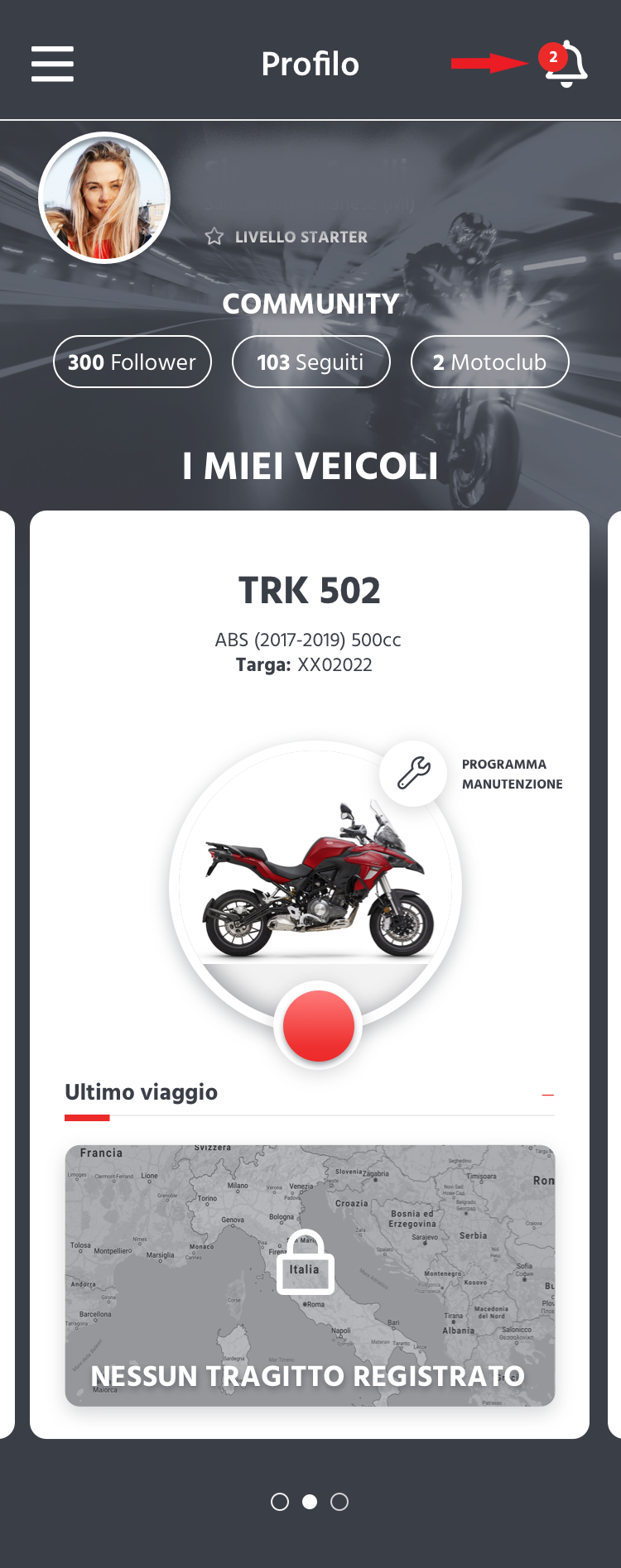This screenshot has width=621, height=1568.
Task: Open the hamburger drawer menu
Action: (52, 64)
